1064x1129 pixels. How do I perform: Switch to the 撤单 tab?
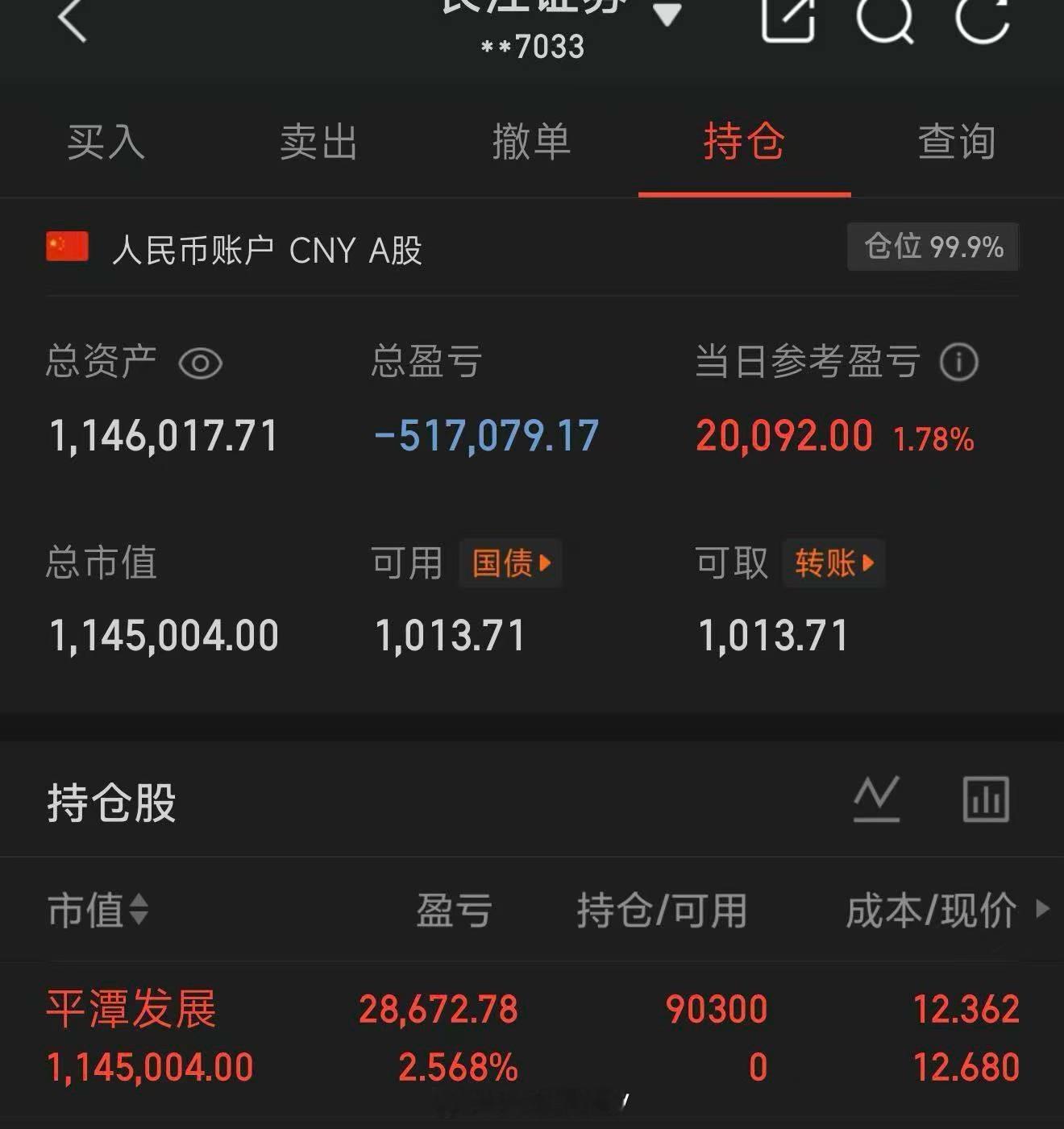coord(532,143)
